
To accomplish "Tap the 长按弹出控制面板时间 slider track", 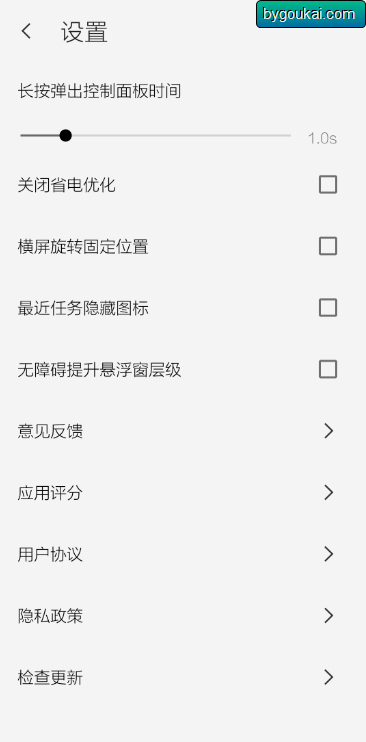I will pos(155,136).
